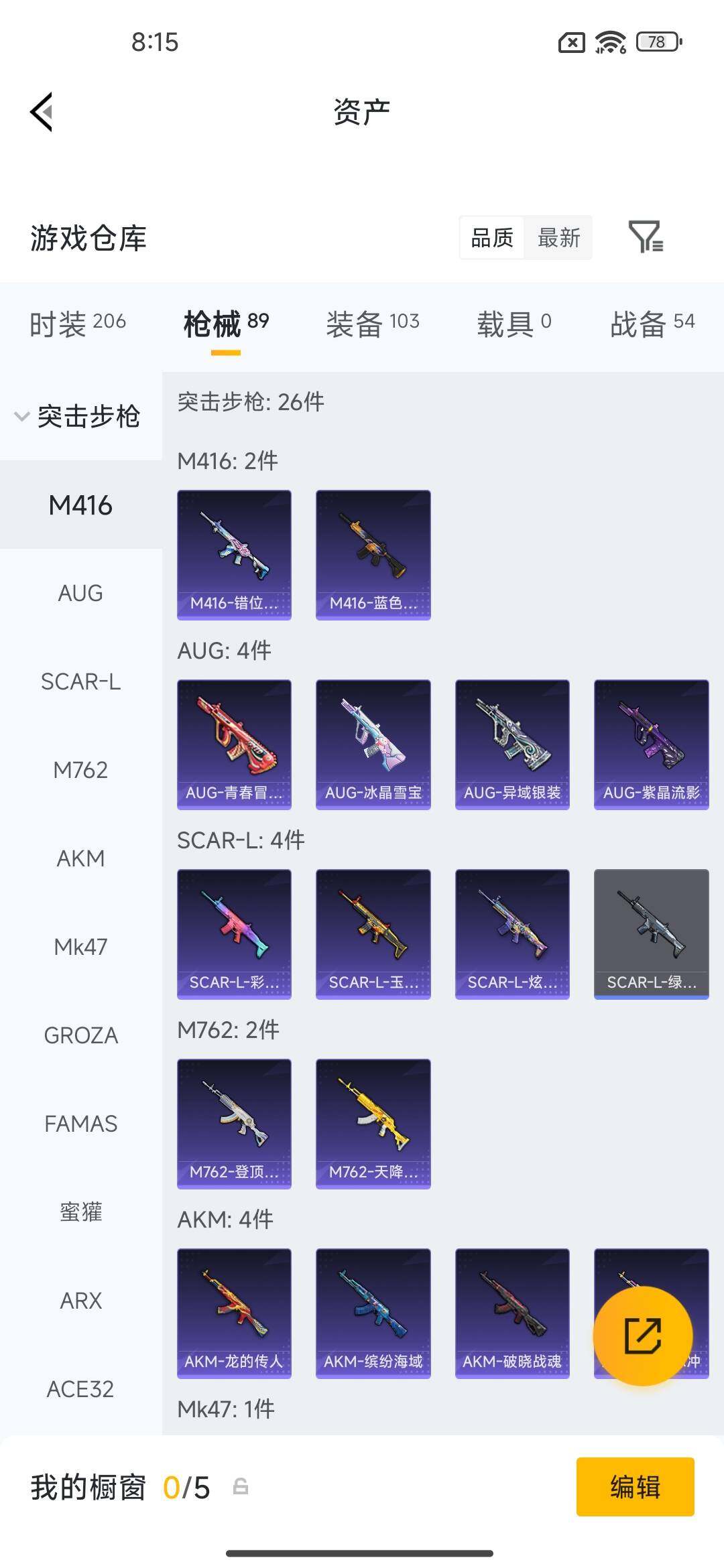Select GROZA in the weapon sidebar
Viewport: 724px width, 1568px height.
[x=80, y=1035]
